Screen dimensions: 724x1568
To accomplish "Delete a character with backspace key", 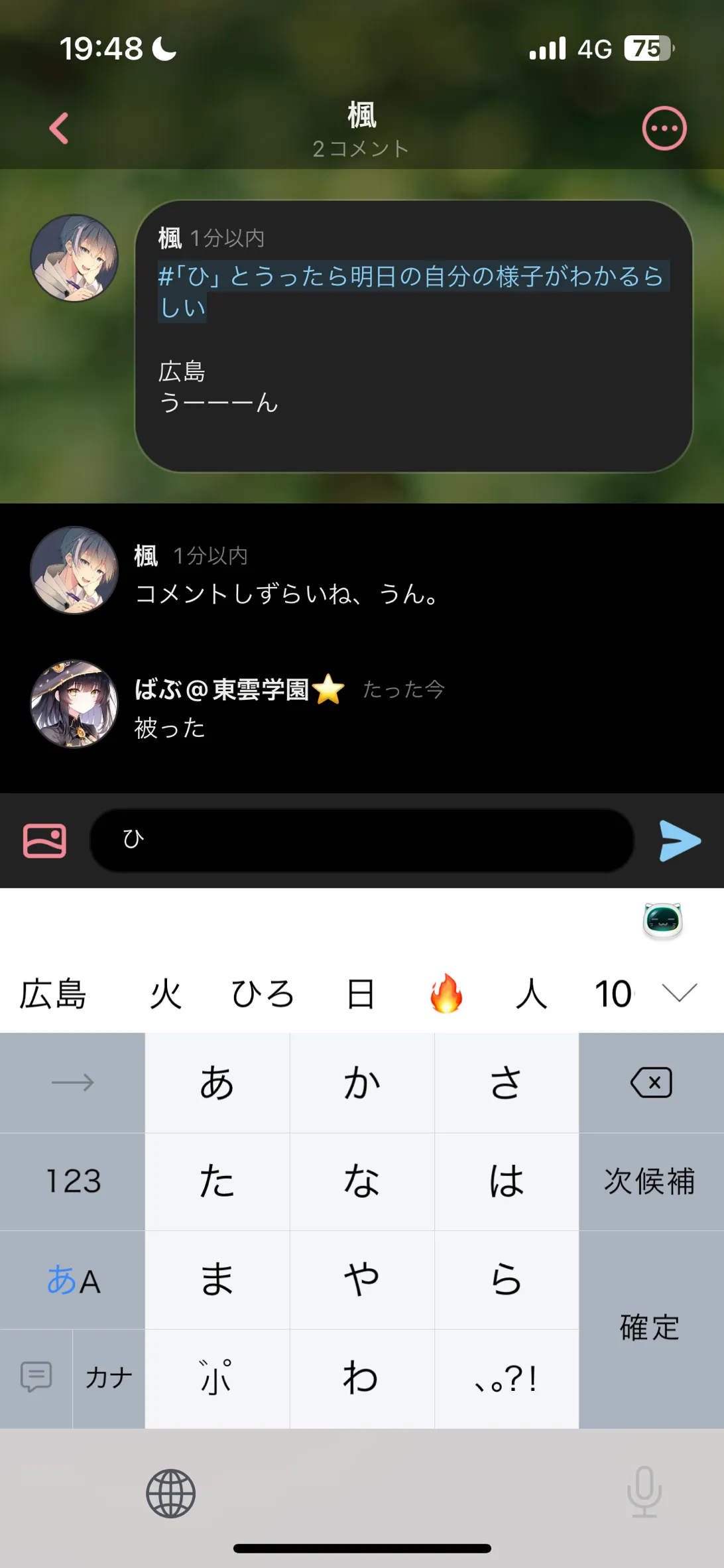I will [x=650, y=1082].
